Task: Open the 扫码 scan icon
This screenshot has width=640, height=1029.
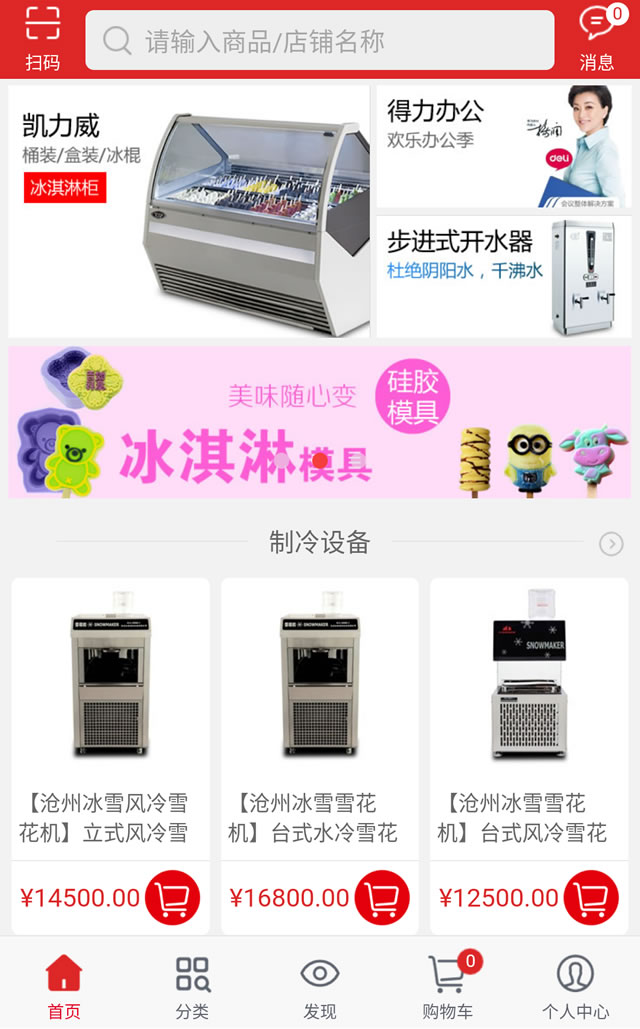Action: 42,38
